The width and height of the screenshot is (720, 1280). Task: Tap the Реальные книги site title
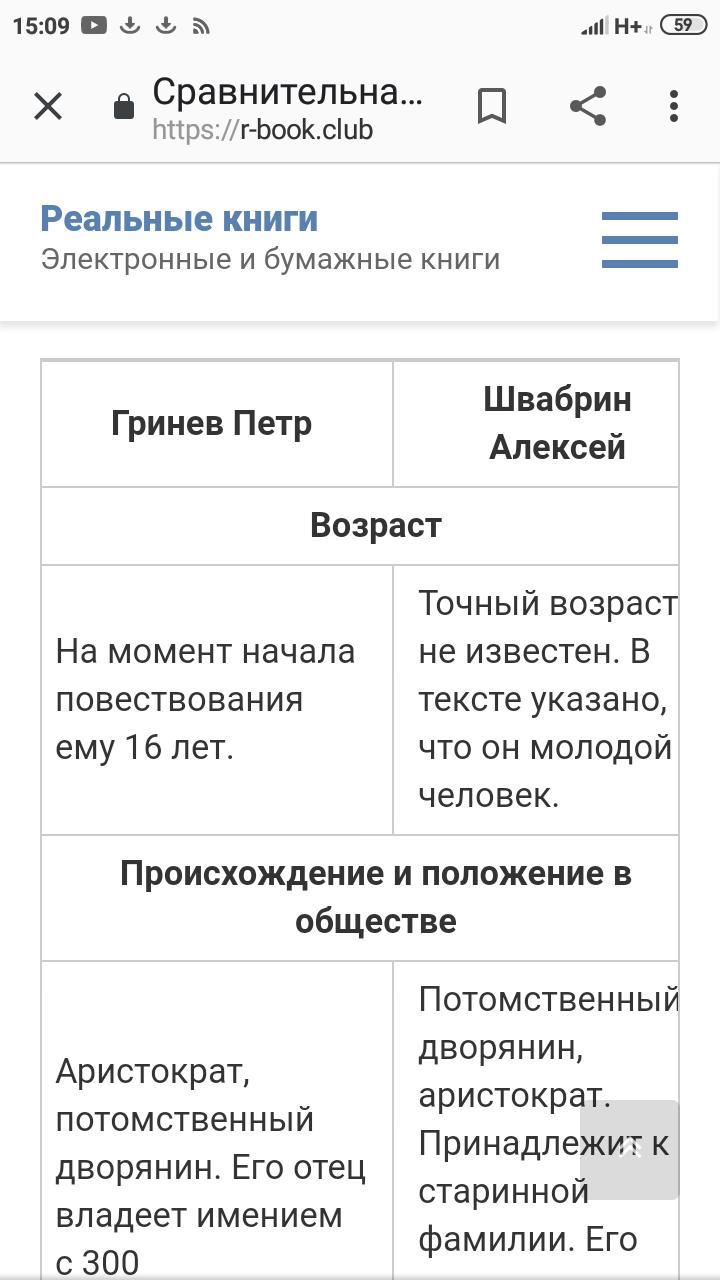(179, 218)
